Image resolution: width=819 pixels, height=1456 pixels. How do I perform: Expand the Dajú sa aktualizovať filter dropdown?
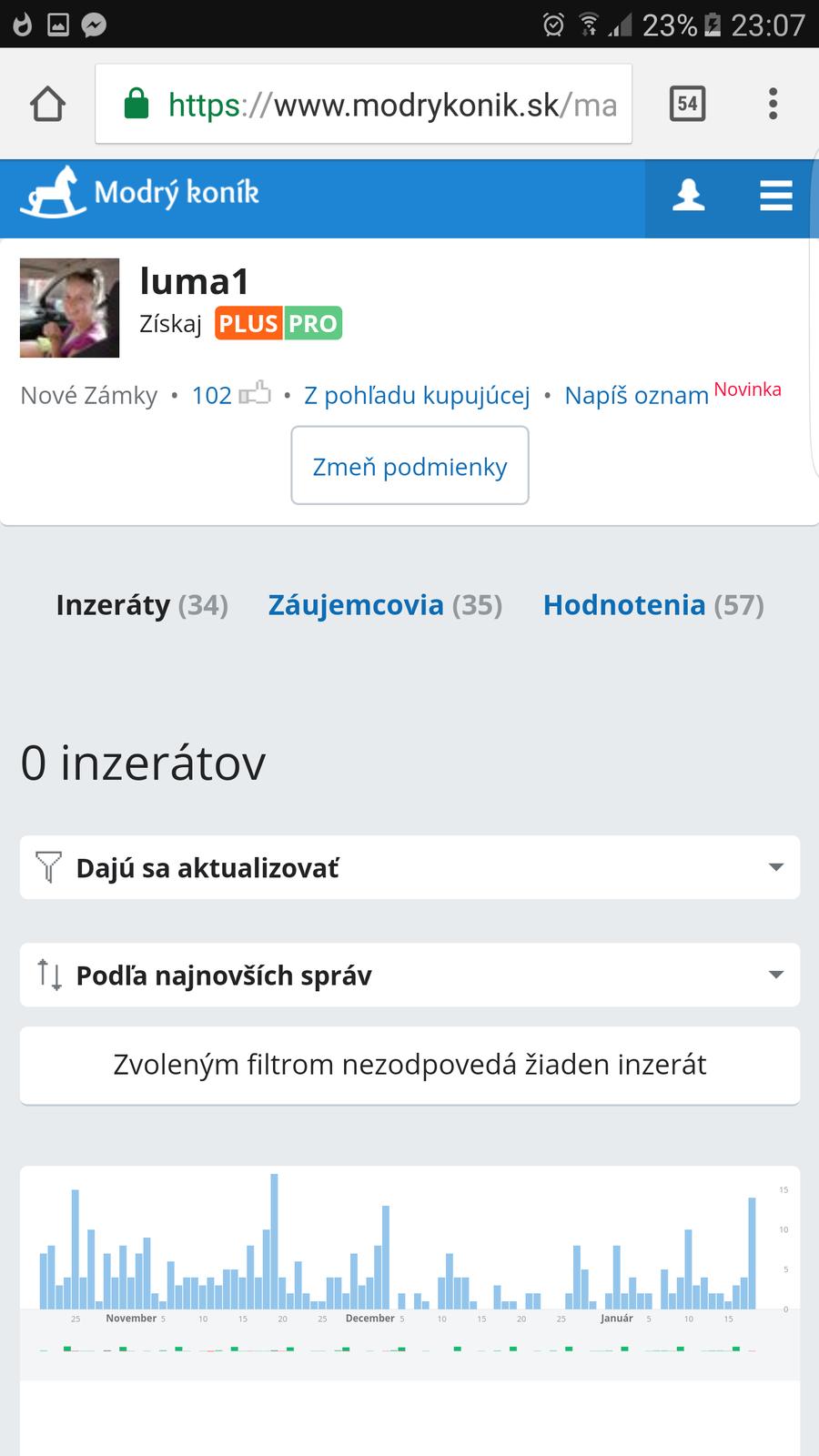tap(409, 867)
